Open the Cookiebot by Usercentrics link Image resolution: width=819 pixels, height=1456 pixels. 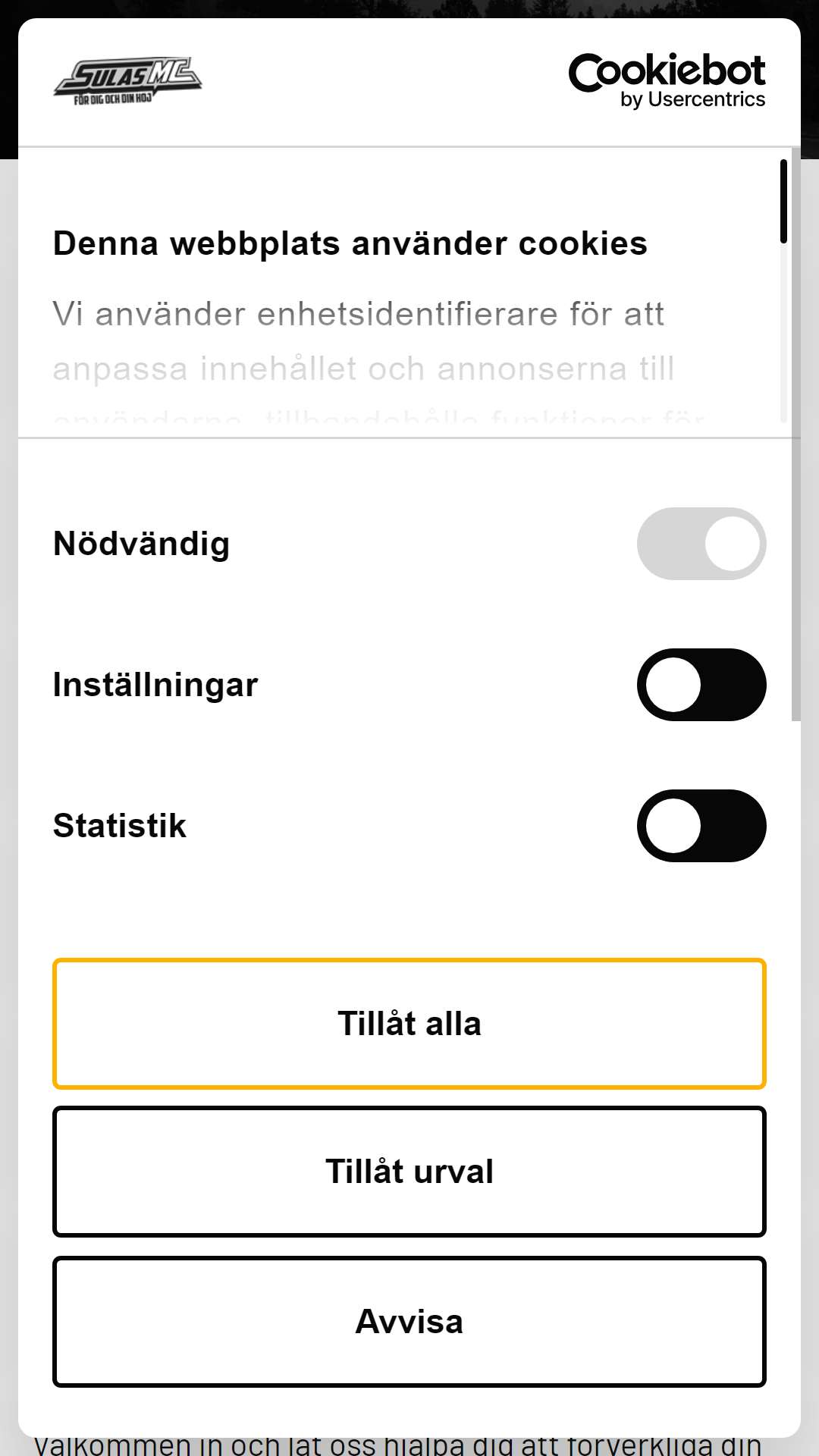point(667,80)
